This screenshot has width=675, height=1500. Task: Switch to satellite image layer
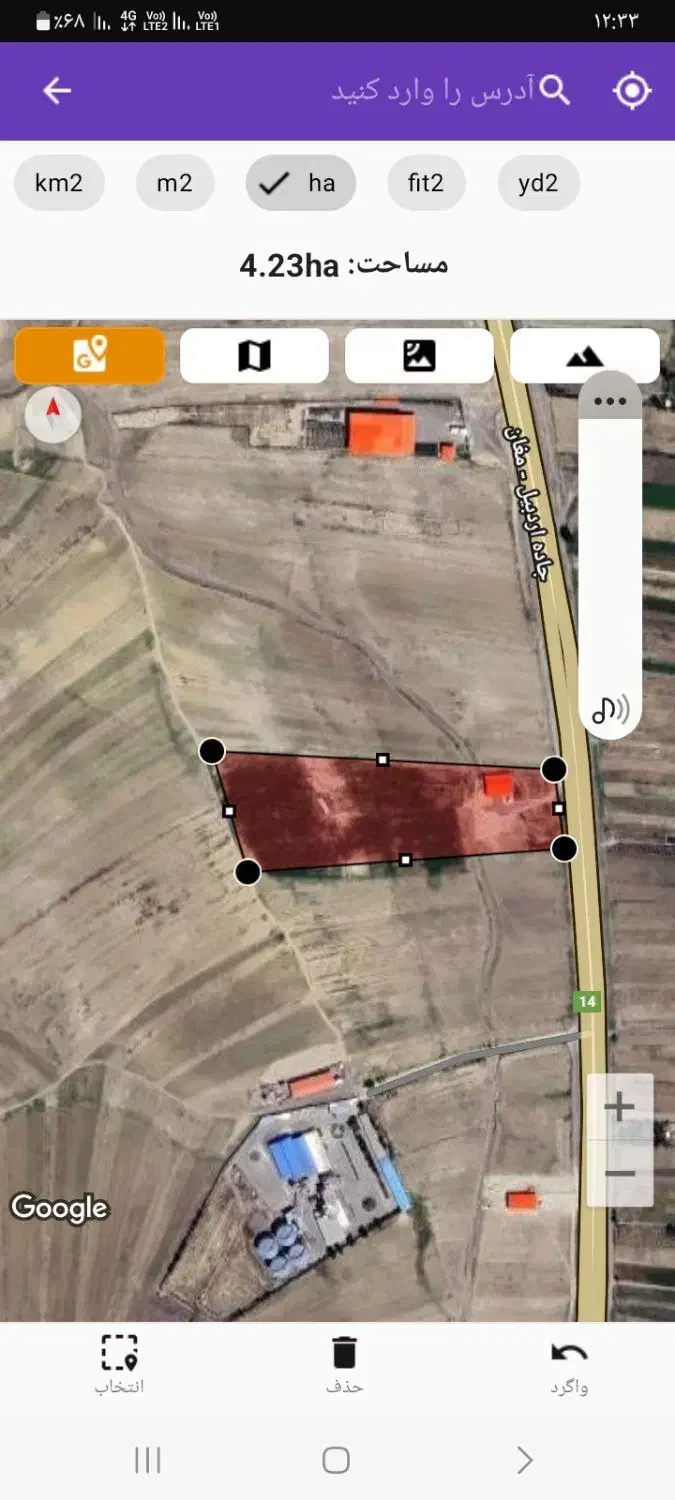(x=419, y=355)
